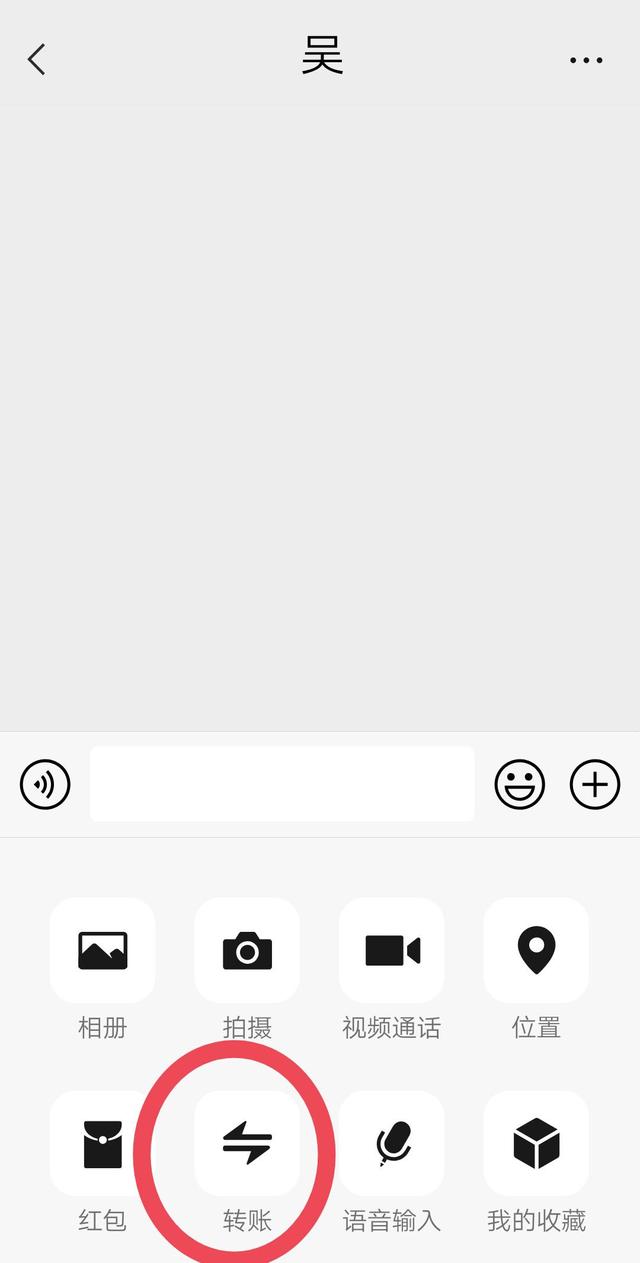Focus the message text field

[x=282, y=784]
